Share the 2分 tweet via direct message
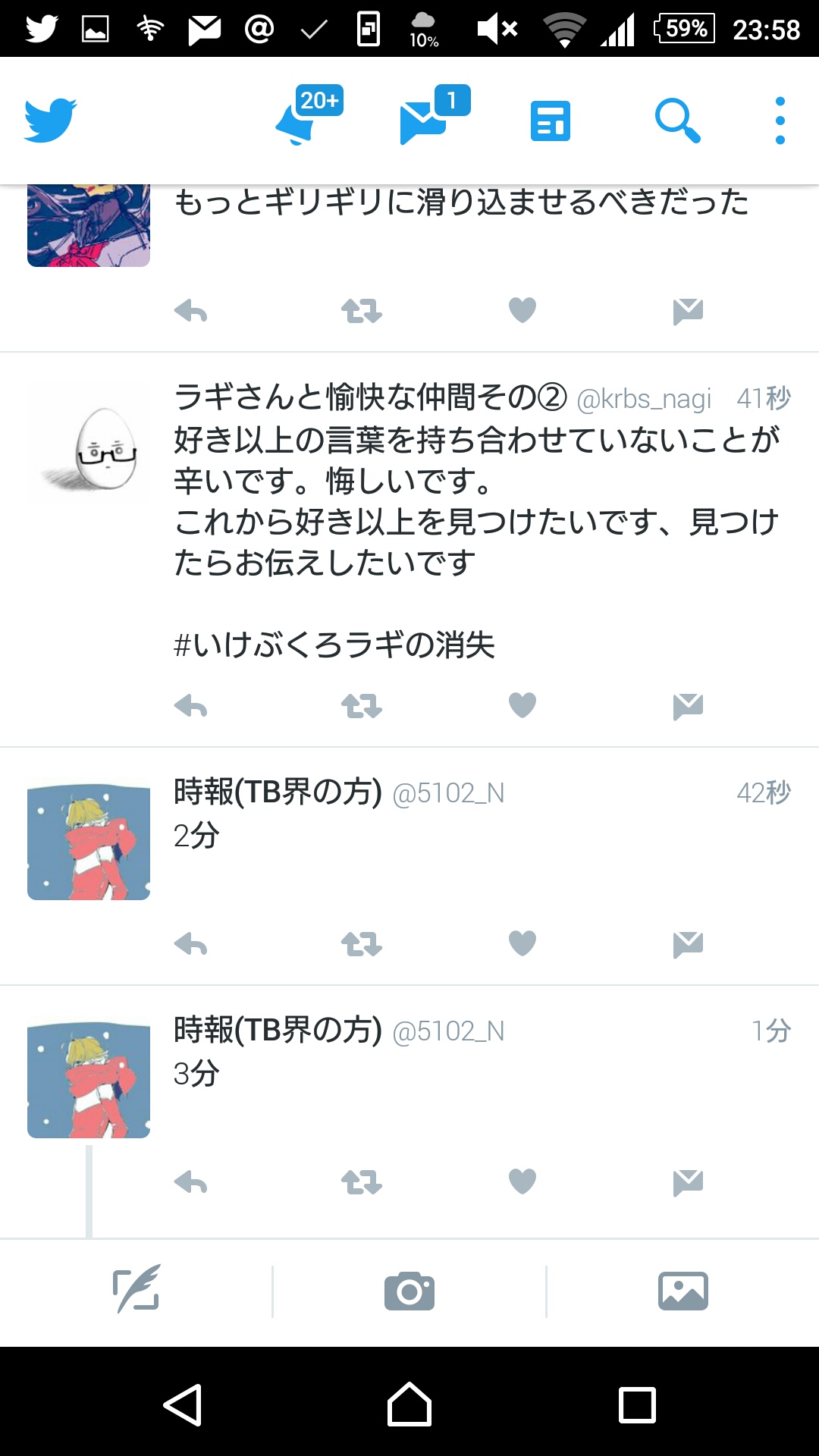This screenshot has height=1456, width=819. [x=688, y=944]
